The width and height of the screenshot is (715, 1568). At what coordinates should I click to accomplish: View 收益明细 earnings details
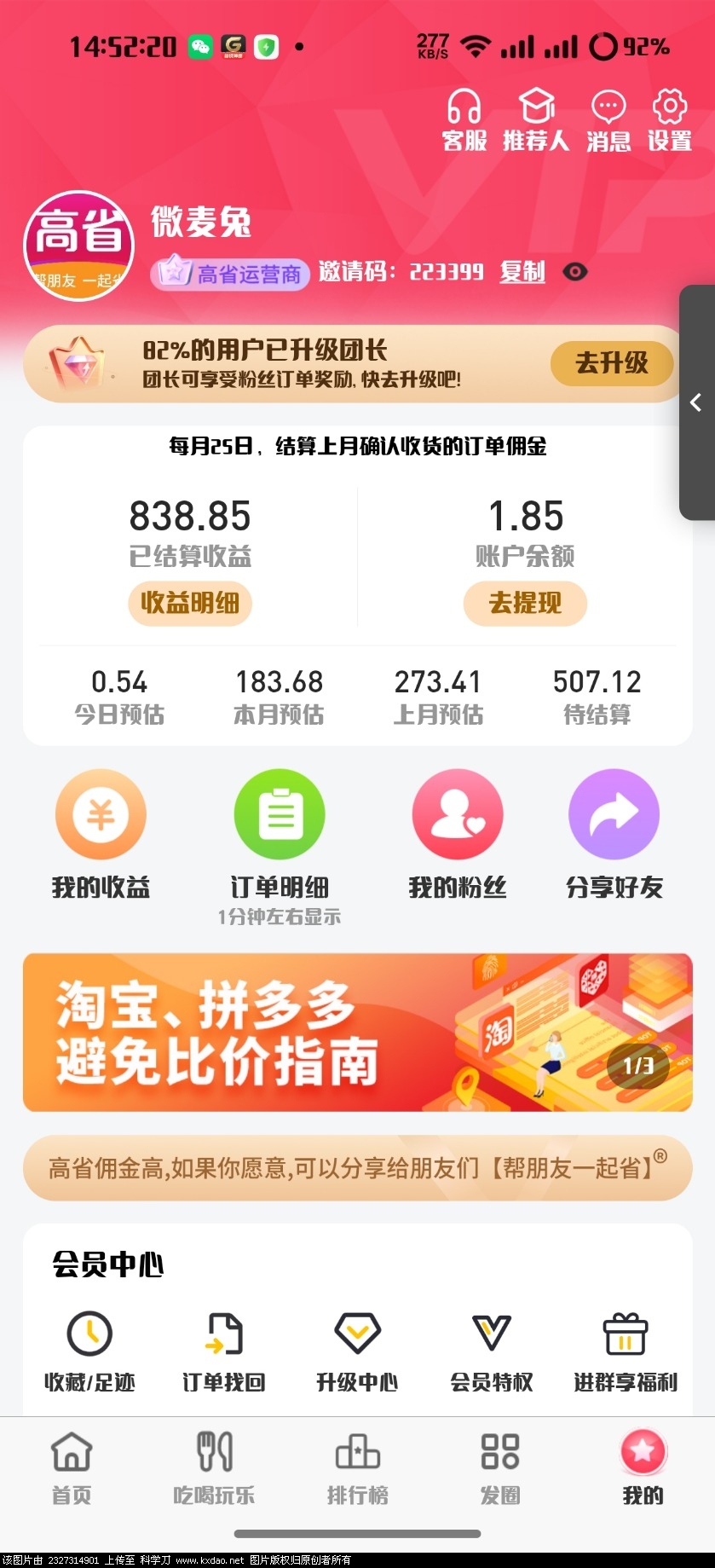click(x=190, y=604)
